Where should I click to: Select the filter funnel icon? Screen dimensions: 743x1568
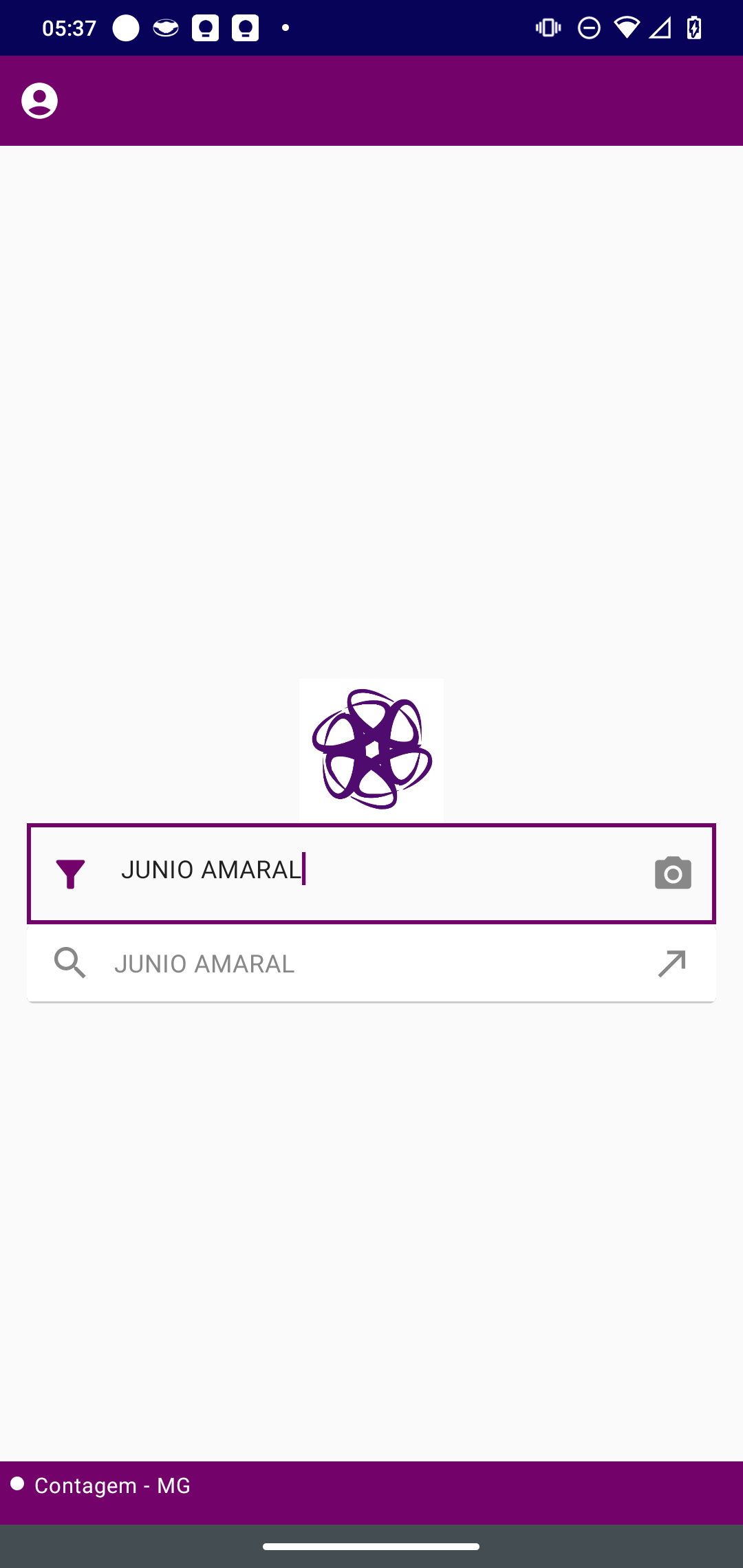click(71, 873)
